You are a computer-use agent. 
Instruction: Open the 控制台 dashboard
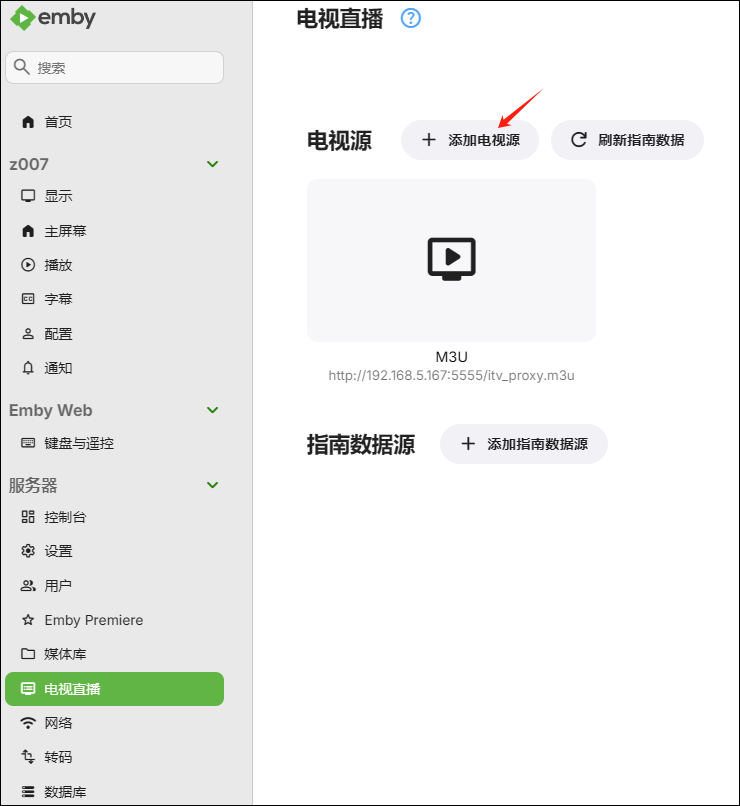click(65, 517)
